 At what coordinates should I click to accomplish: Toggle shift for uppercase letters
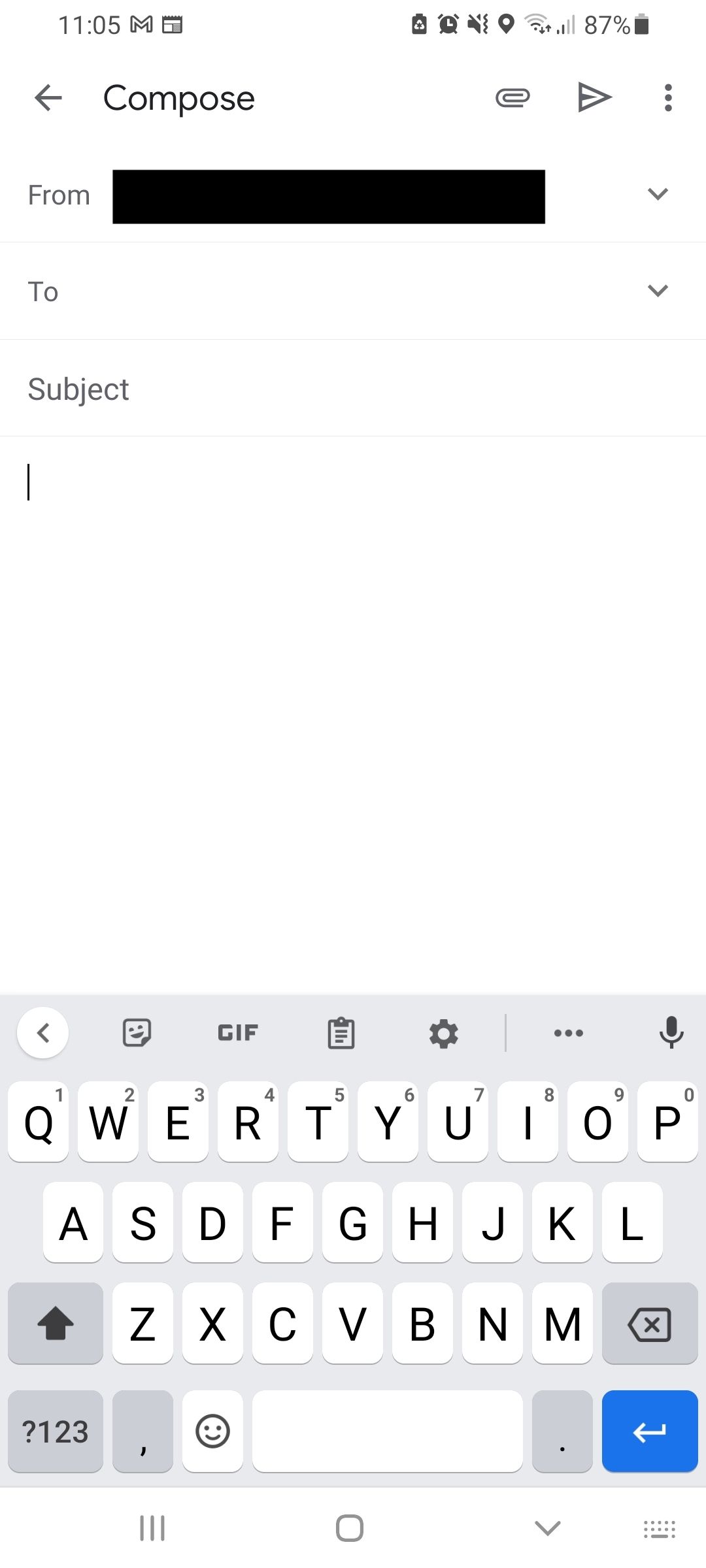(x=55, y=1324)
